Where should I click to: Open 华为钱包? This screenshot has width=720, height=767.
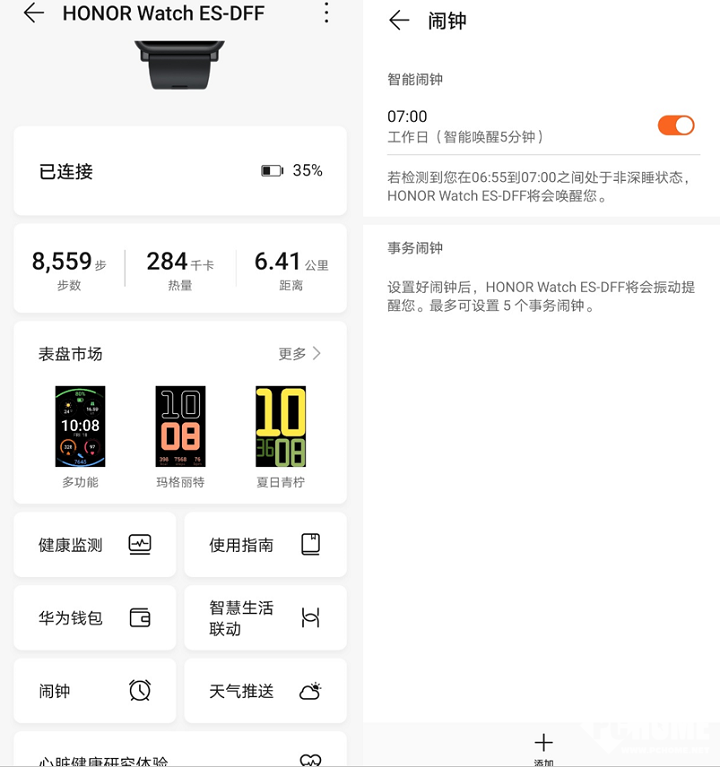pyautogui.click(x=95, y=618)
